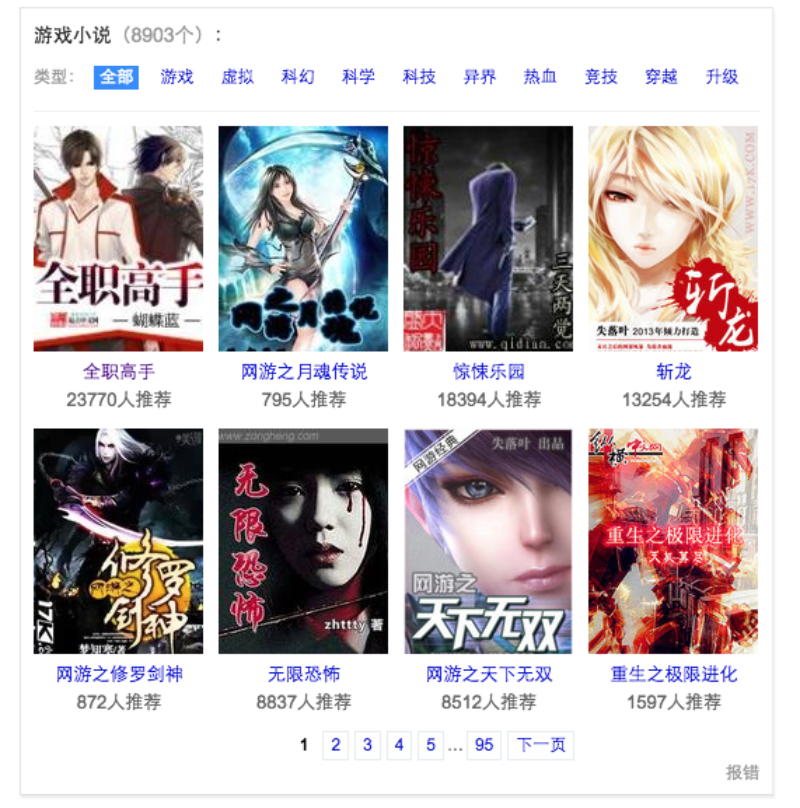The width and height of the screenshot is (800, 808).
Task: Open the 斩龙 title link
Action: pos(673,372)
